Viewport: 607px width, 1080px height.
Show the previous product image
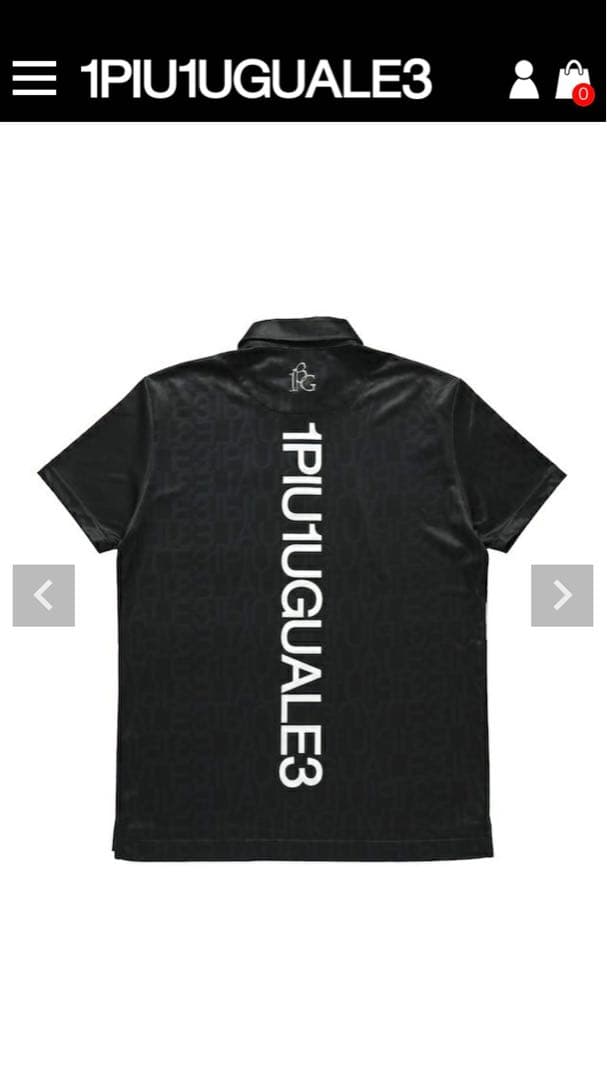43,596
